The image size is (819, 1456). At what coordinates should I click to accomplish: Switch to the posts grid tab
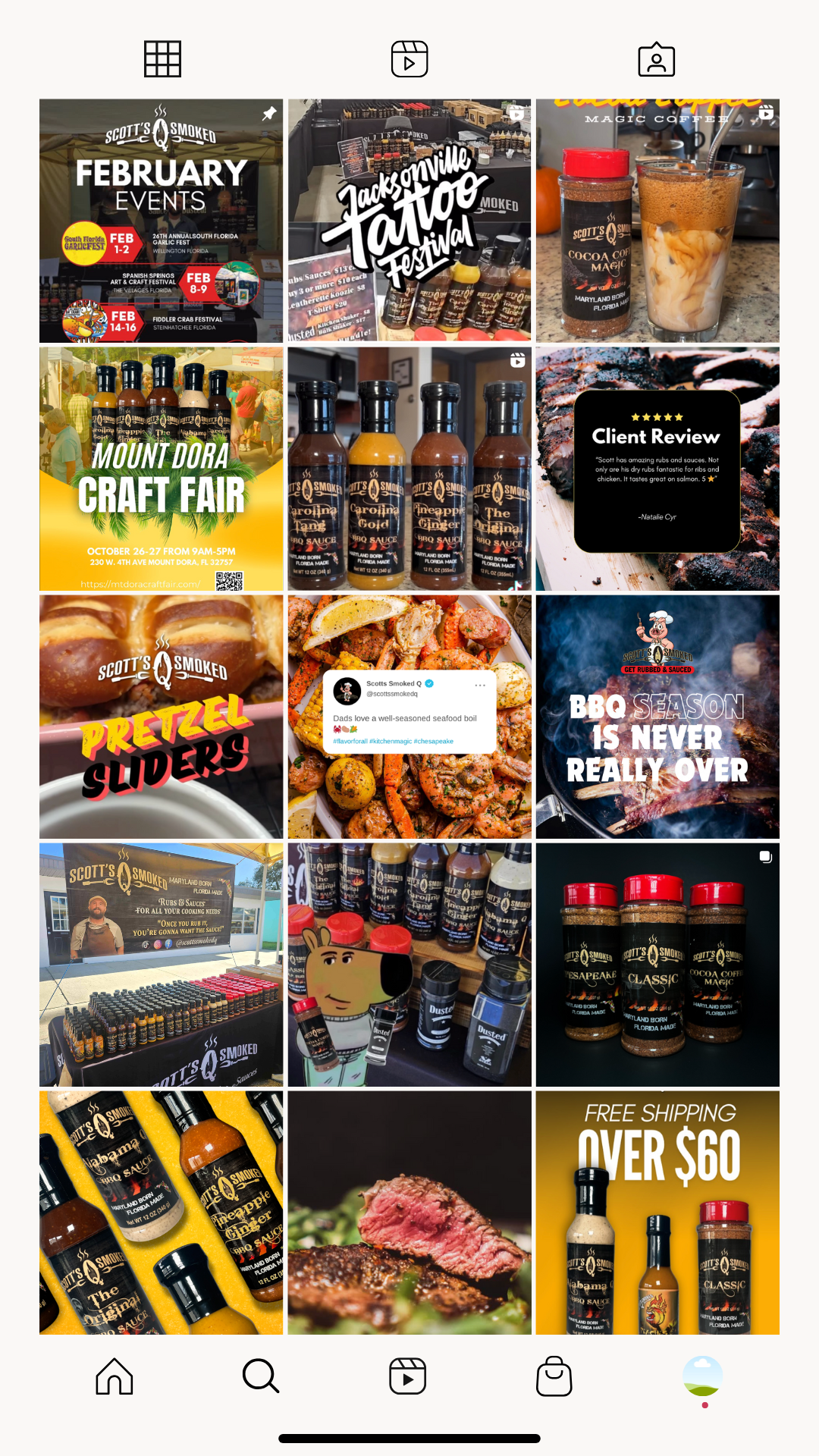(162, 59)
